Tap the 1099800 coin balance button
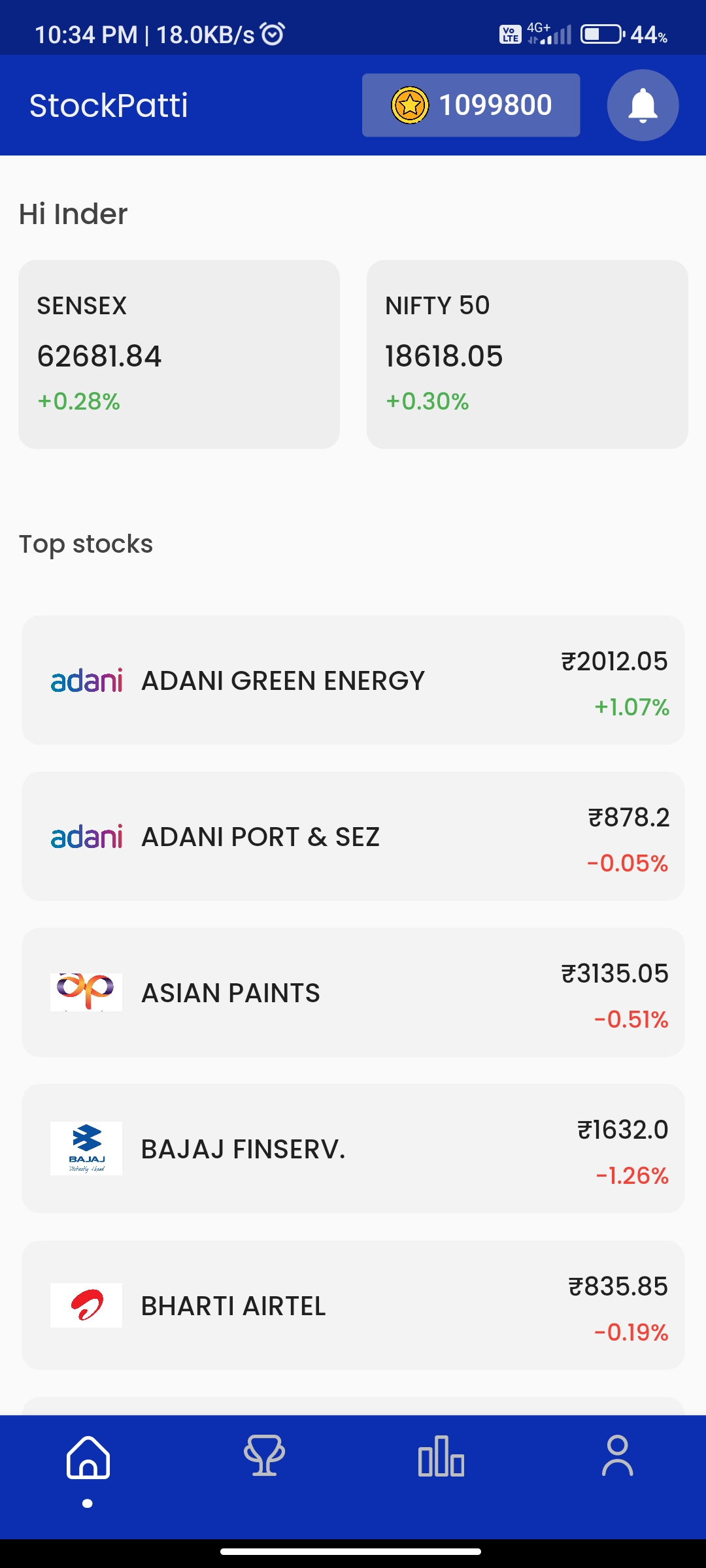Viewport: 706px width, 1568px height. (x=471, y=105)
